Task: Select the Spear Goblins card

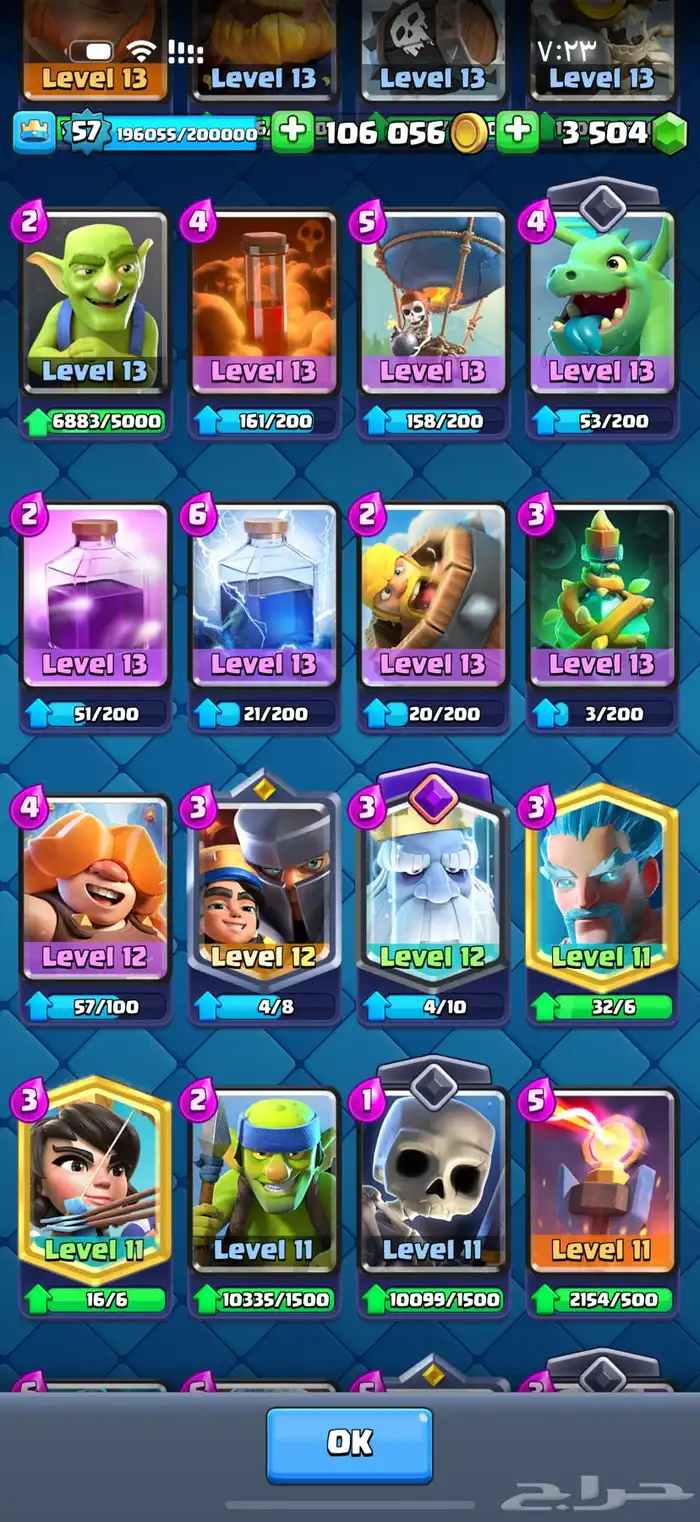Action: click(x=264, y=1202)
